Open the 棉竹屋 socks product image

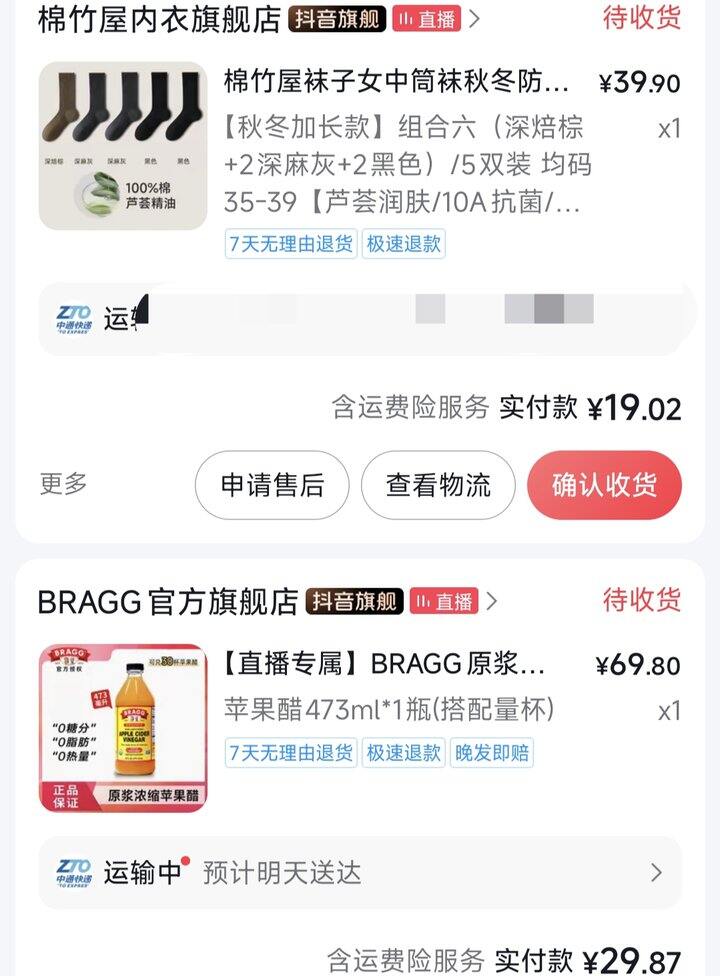click(x=123, y=146)
